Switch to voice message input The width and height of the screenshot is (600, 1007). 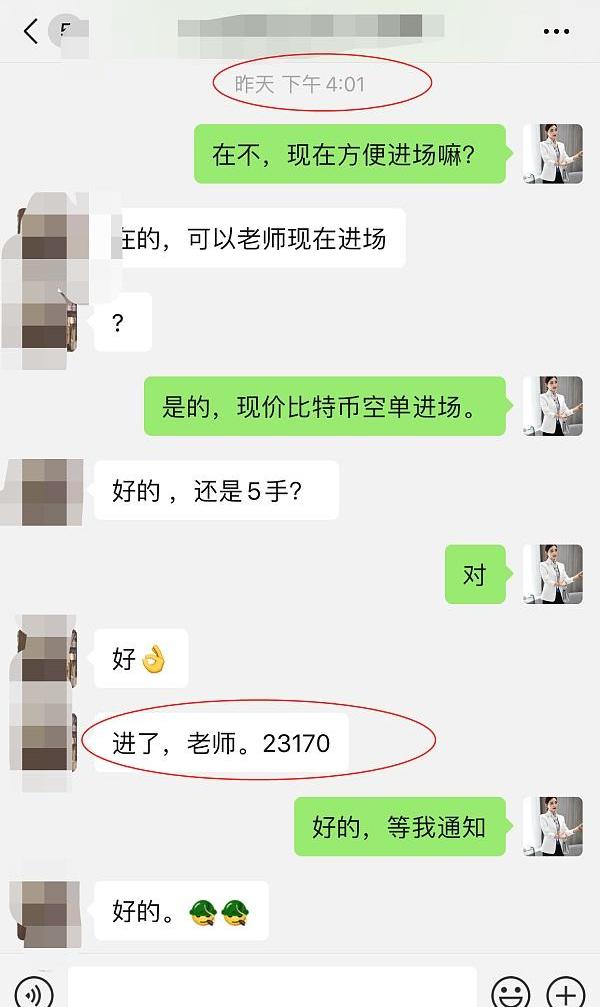pyautogui.click(x=33, y=993)
